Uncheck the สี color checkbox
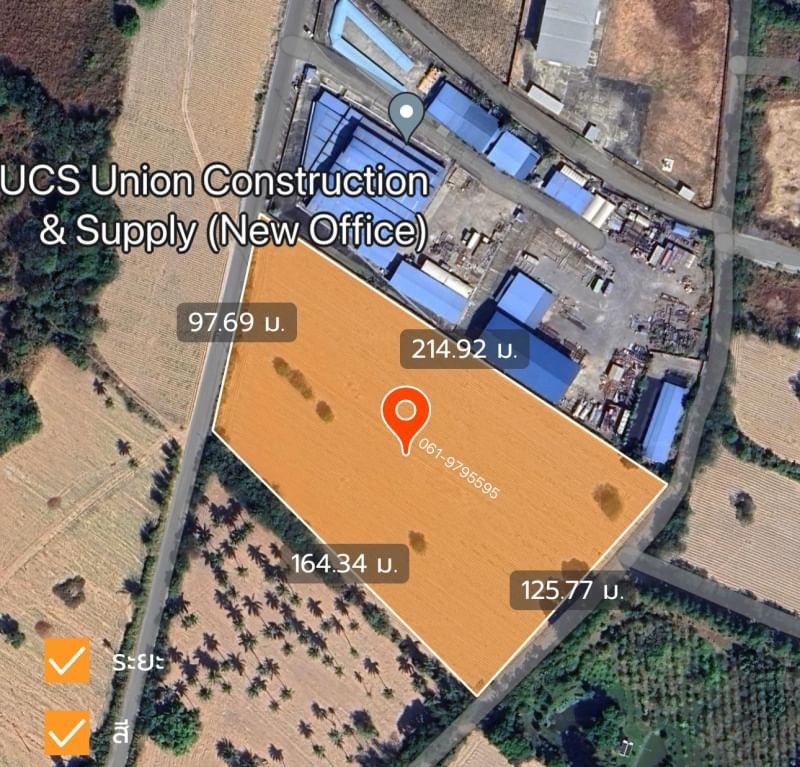 tap(67, 732)
